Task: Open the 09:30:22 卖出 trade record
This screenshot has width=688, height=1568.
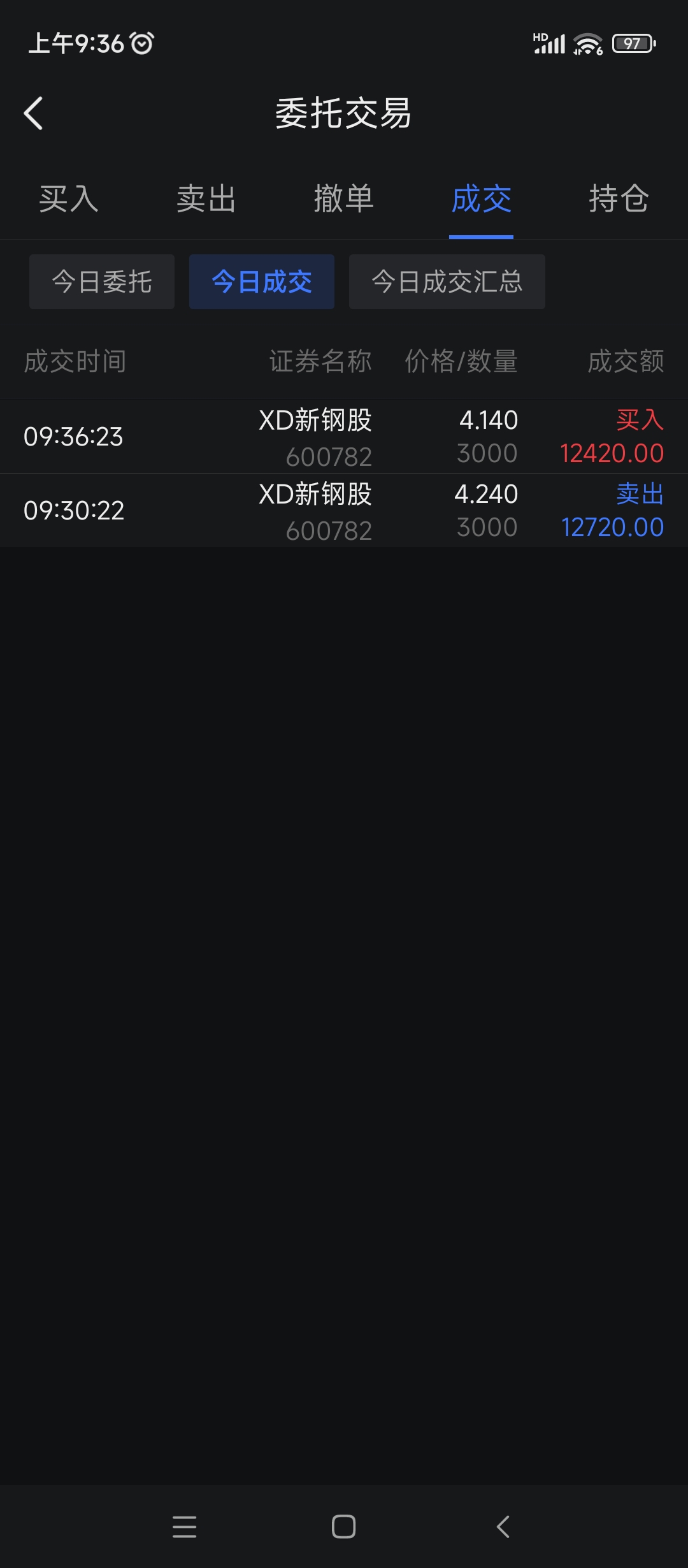Action: click(344, 511)
